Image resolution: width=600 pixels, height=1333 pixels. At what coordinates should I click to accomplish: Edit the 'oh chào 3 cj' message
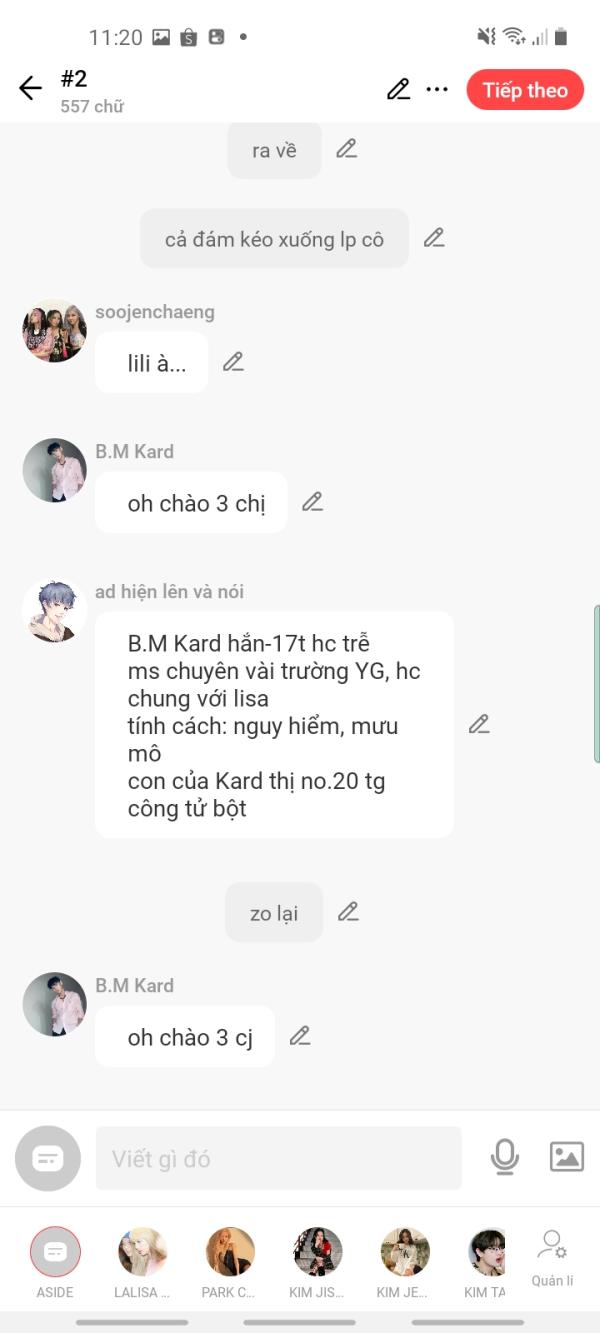299,1036
